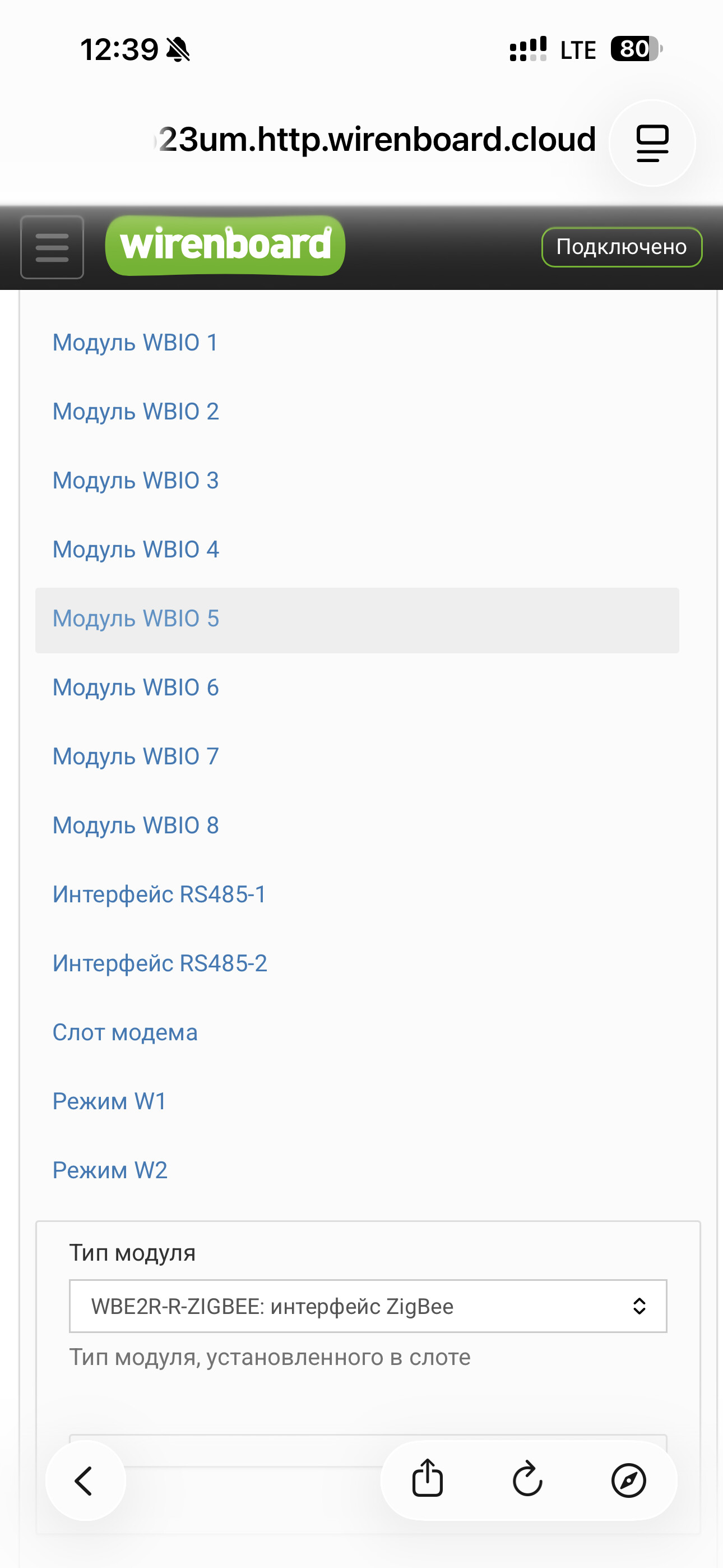723x1568 pixels.
Task: Choose Модуль WBIO 3
Action: [x=135, y=480]
